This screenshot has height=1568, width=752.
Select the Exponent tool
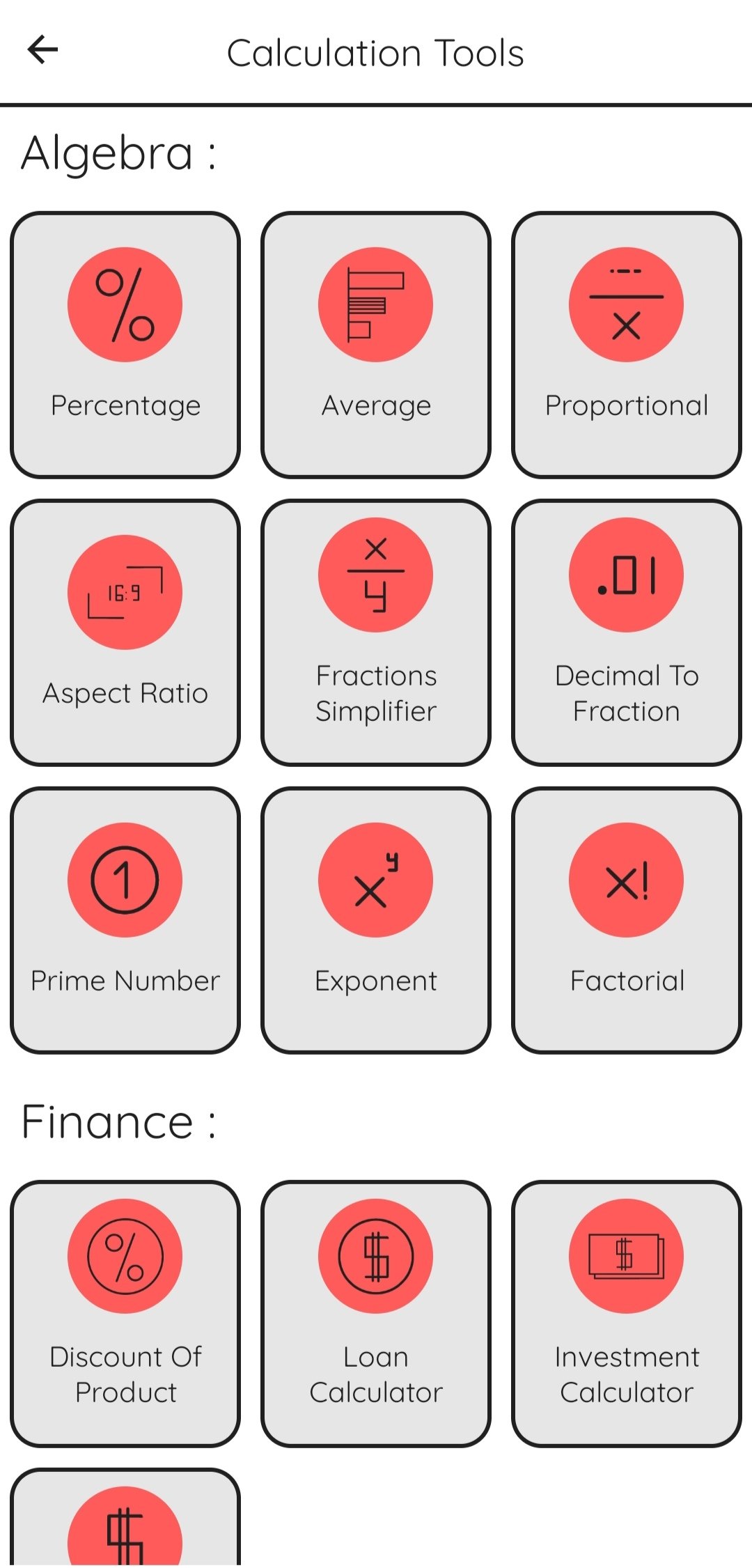pos(376,919)
